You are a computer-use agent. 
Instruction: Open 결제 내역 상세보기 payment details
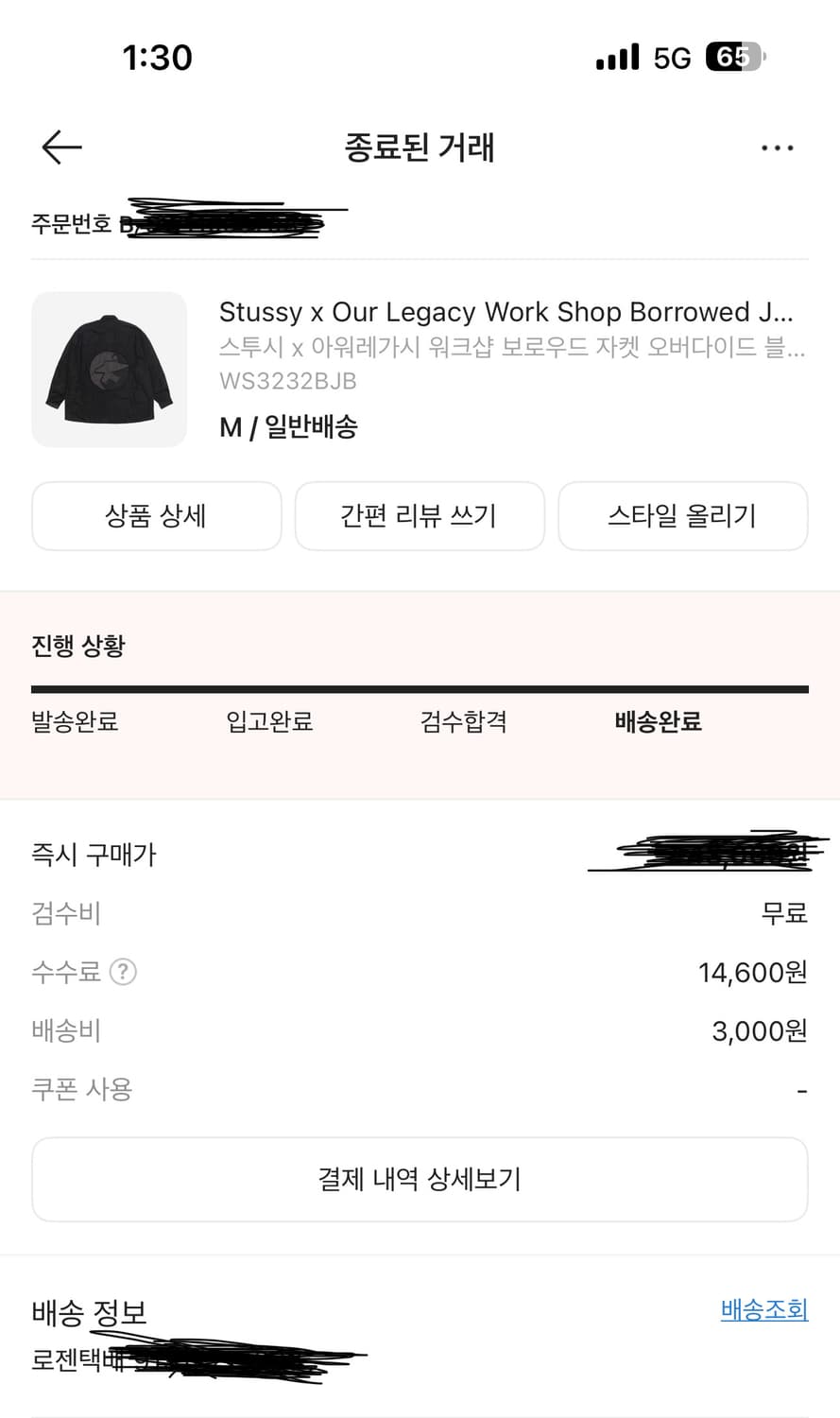(420, 1179)
